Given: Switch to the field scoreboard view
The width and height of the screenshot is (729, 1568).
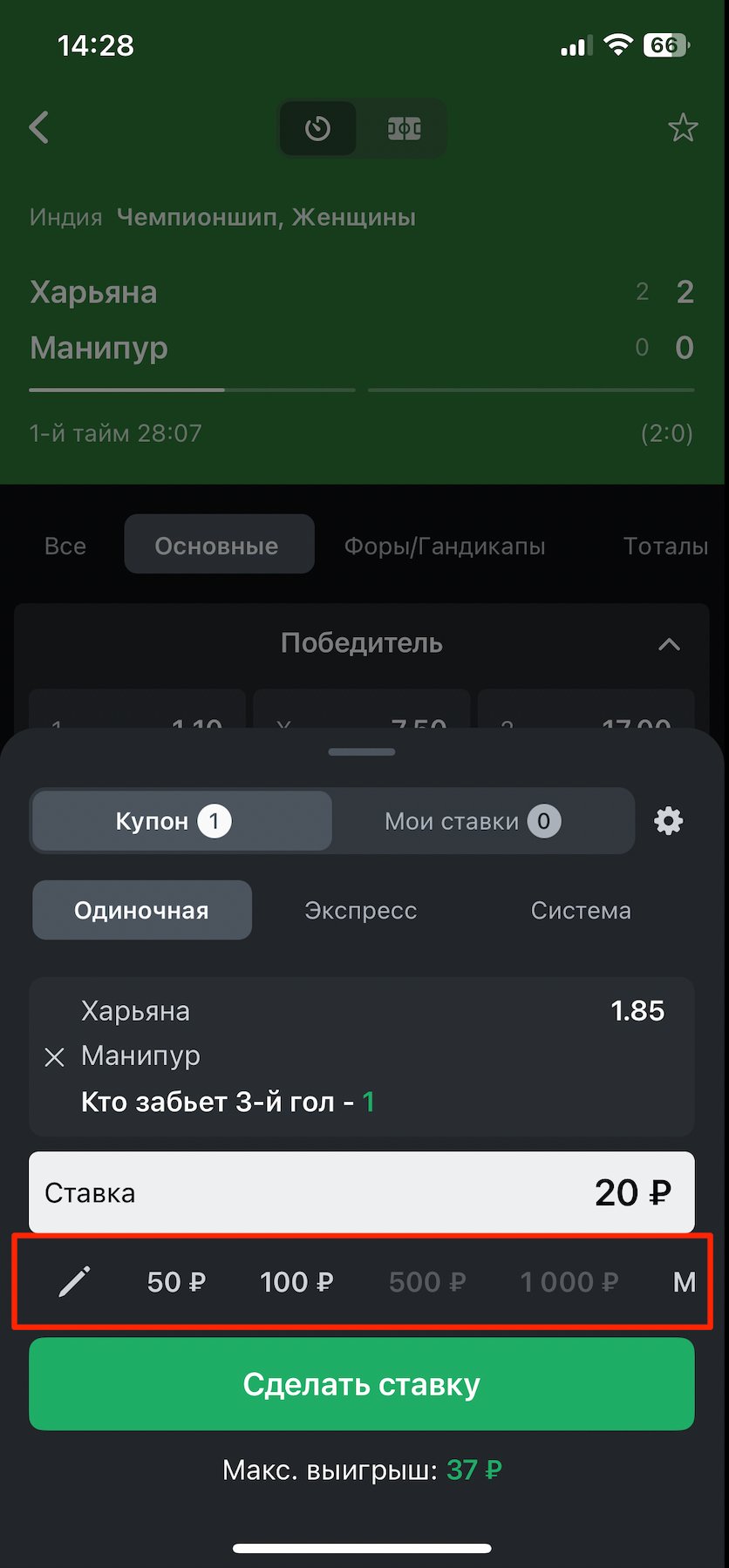Looking at the screenshot, I should pos(404,129).
